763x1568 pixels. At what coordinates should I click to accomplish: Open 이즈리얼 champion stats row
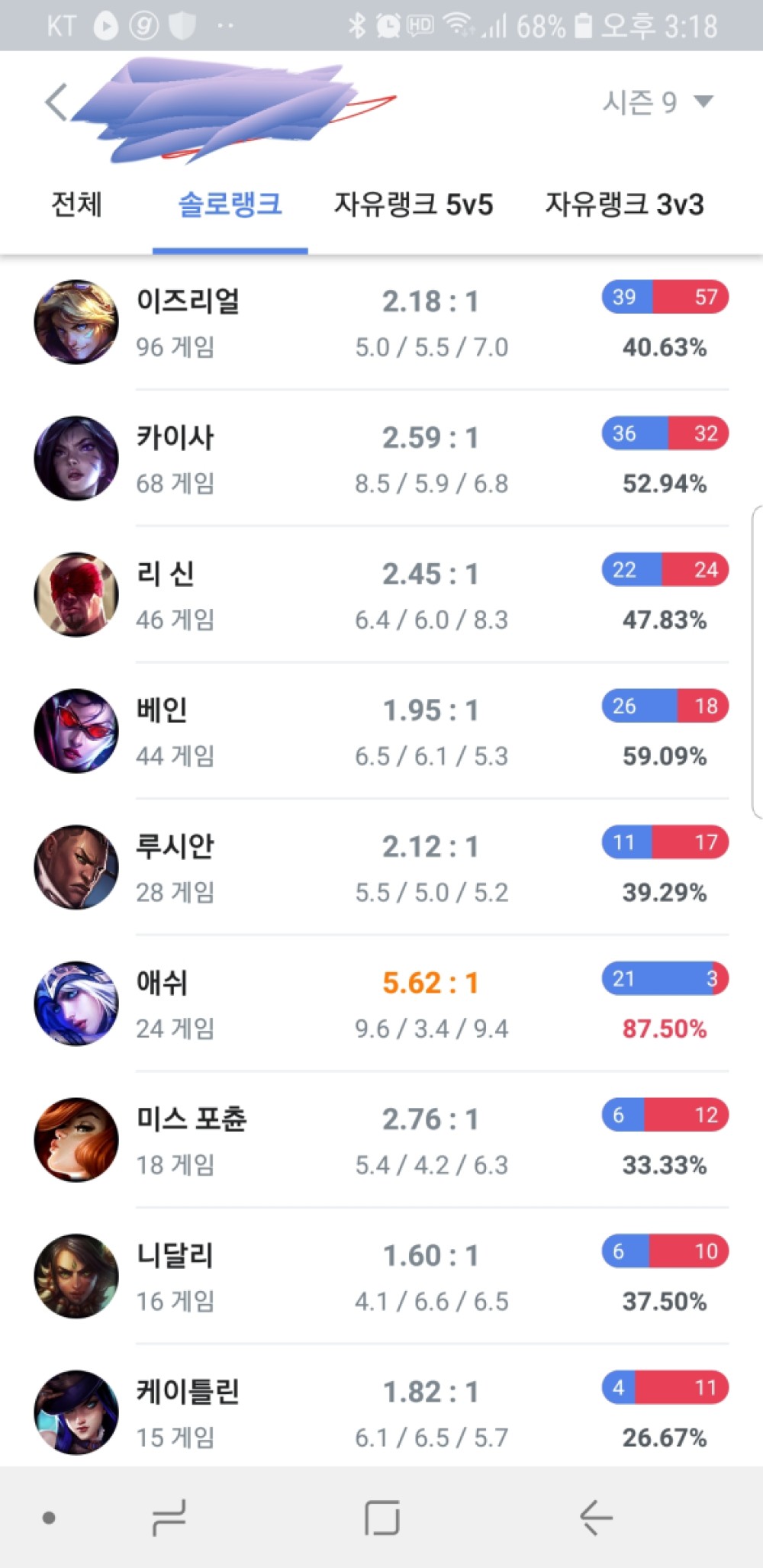coord(381,323)
